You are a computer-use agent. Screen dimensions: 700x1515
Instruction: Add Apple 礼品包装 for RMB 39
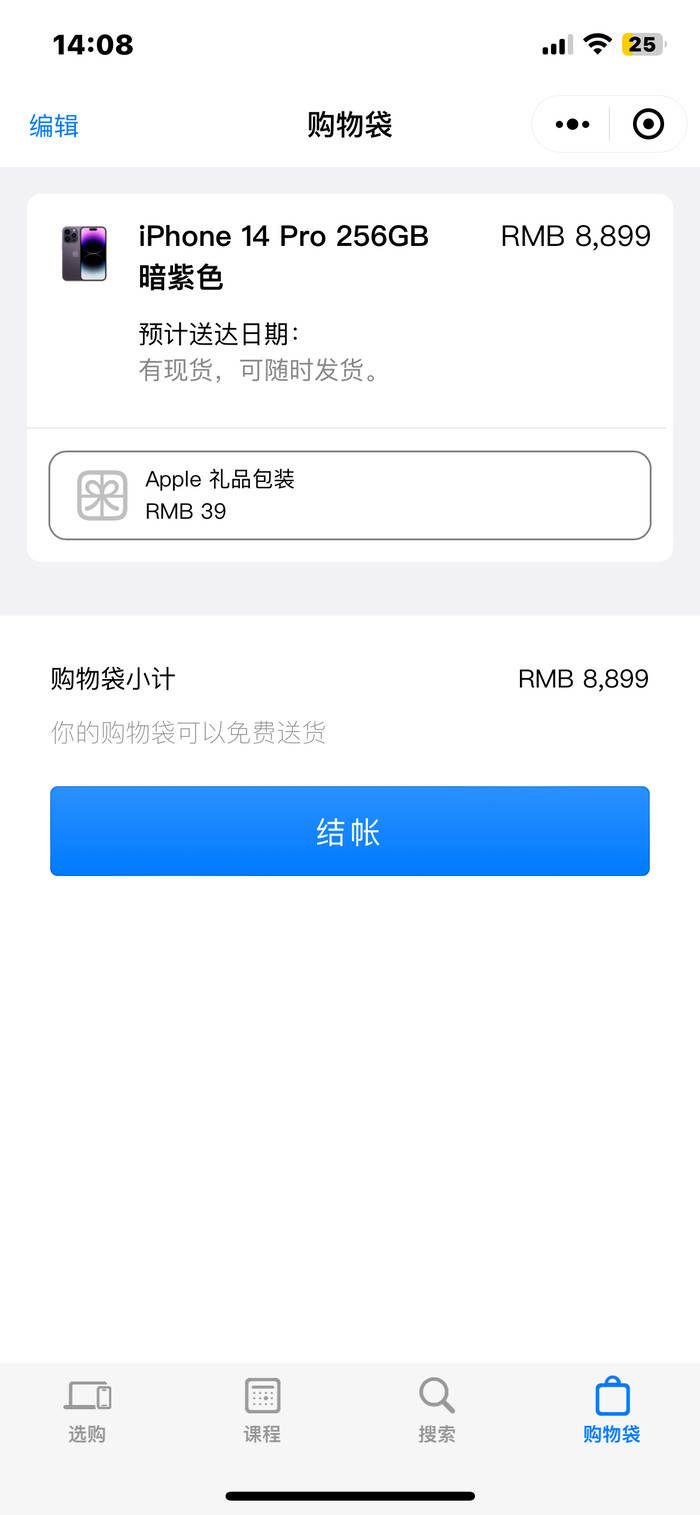coord(349,496)
